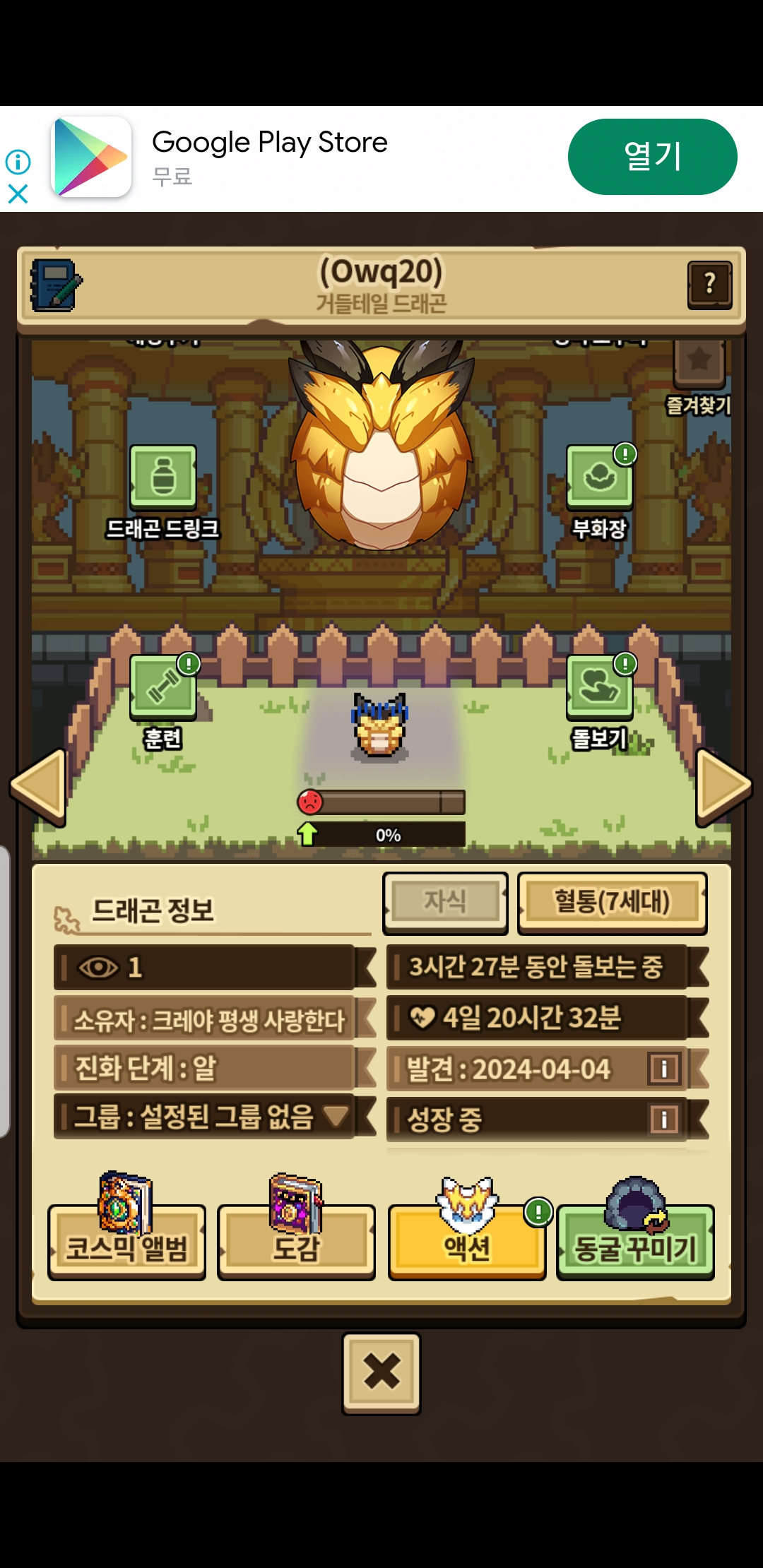Expand the 그룹 group dropdown
Image resolution: width=763 pixels, height=1568 pixels.
(336, 1116)
